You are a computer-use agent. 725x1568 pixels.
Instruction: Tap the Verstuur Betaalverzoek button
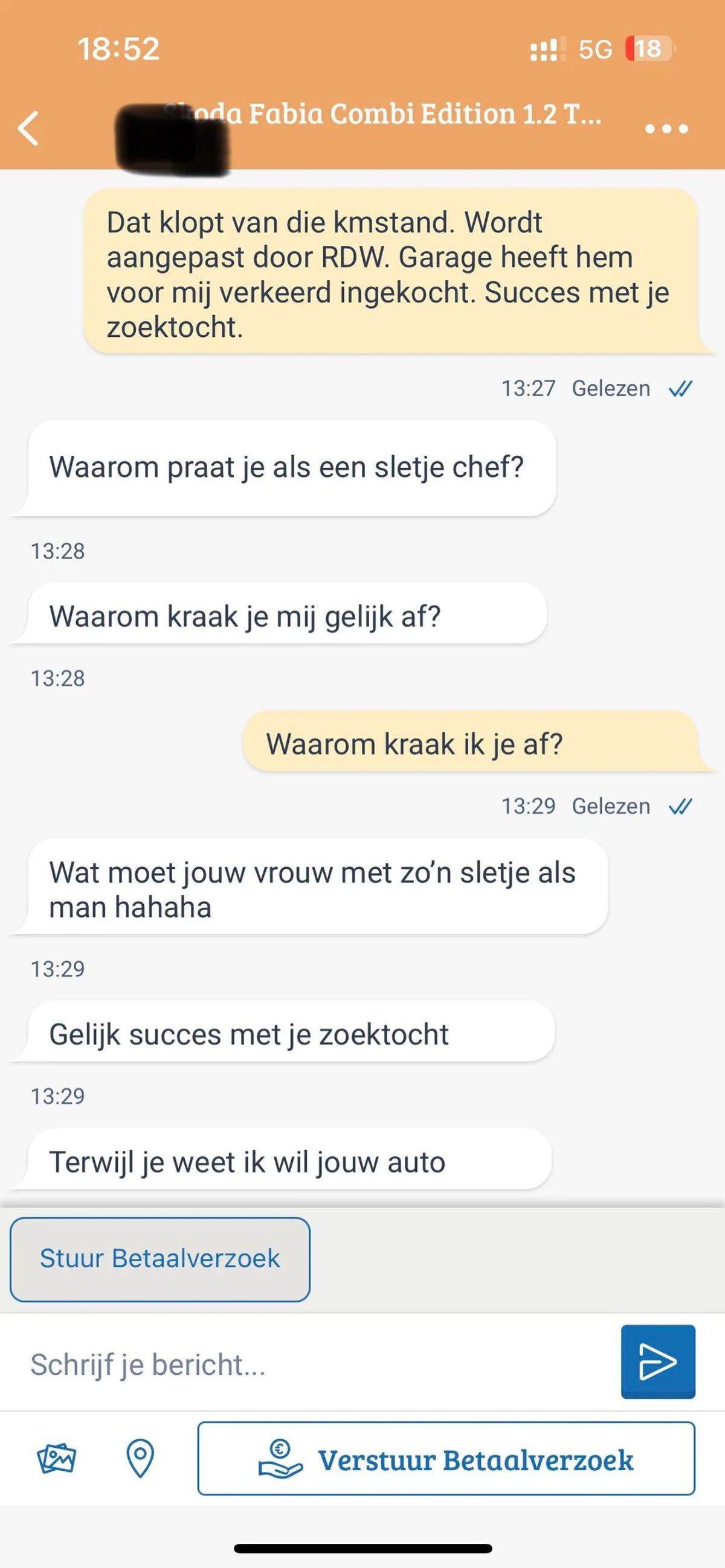coord(446,1459)
